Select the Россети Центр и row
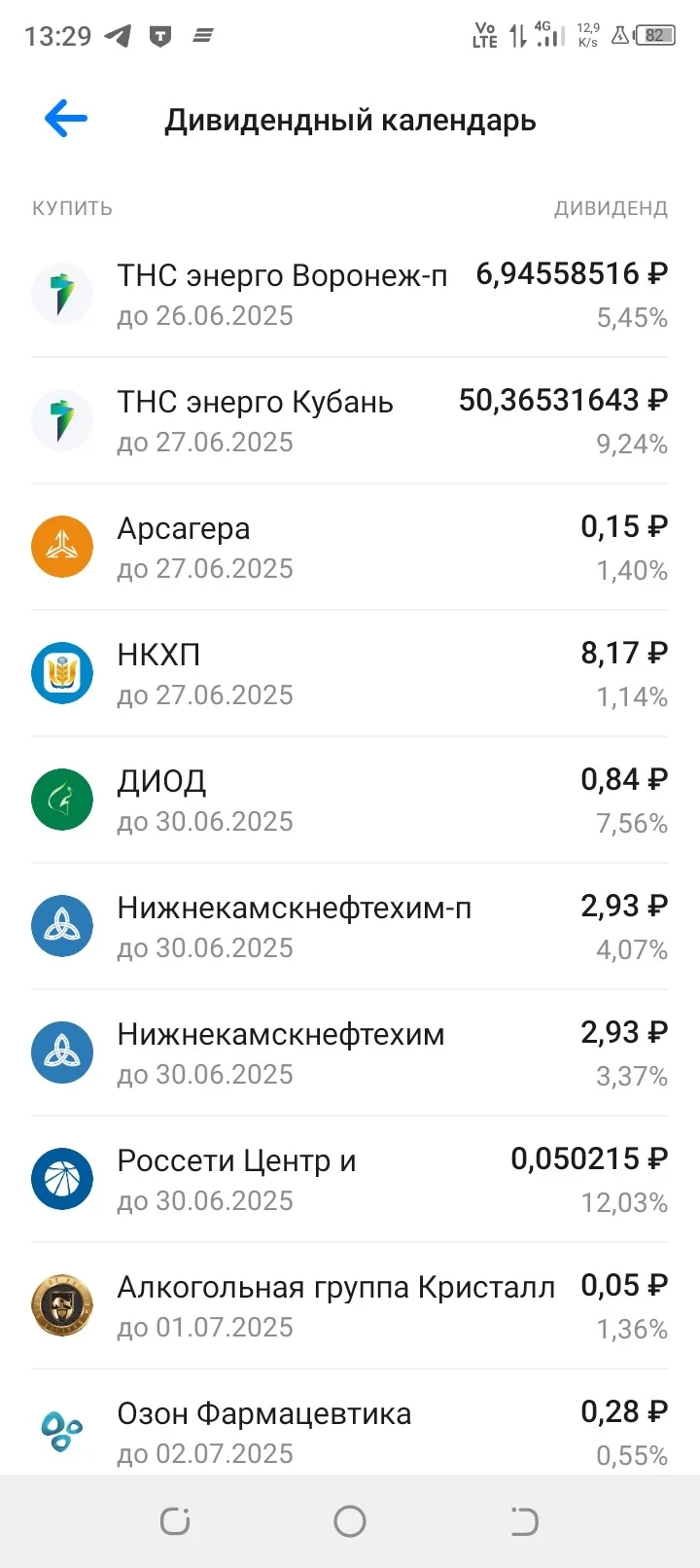700x1568 pixels. [350, 1180]
